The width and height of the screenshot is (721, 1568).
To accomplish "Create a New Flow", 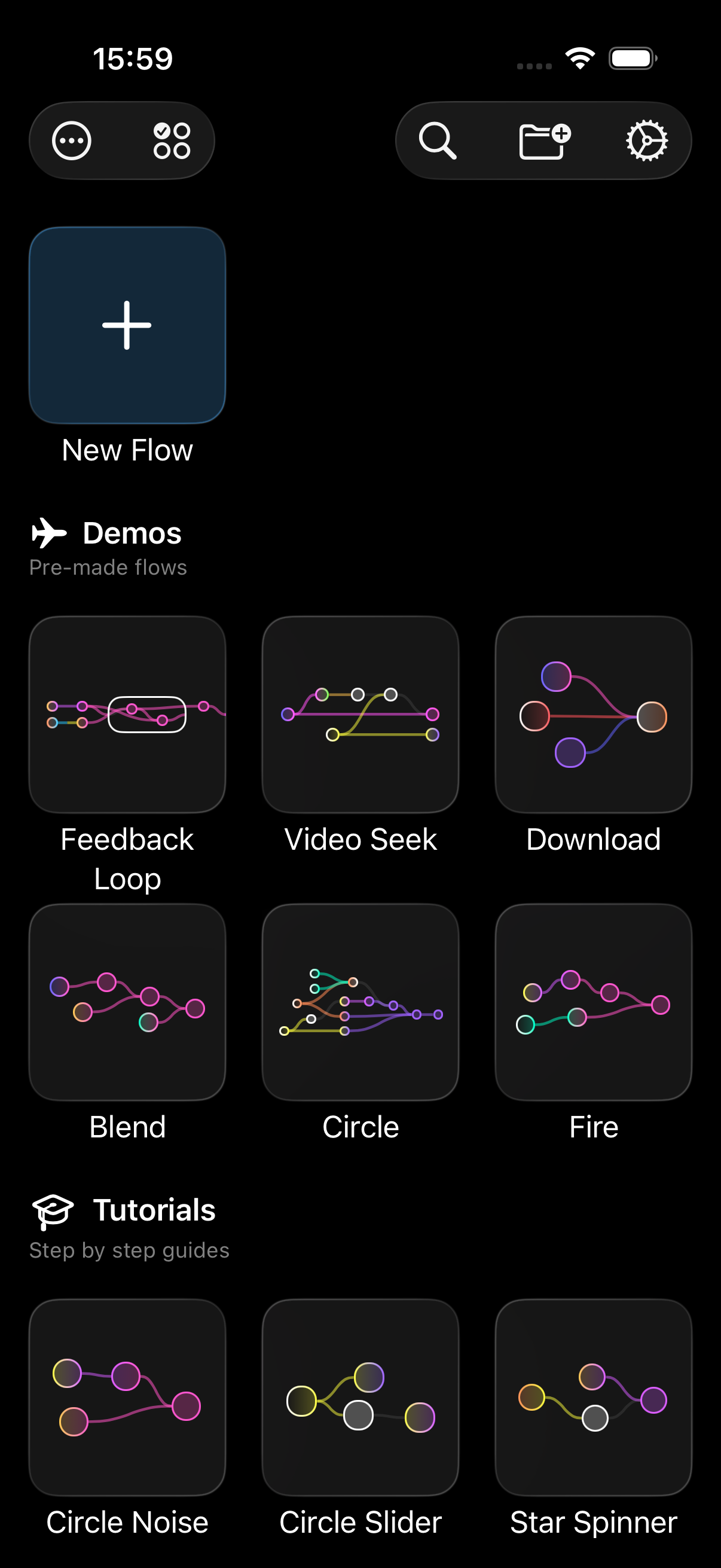I will [127, 325].
